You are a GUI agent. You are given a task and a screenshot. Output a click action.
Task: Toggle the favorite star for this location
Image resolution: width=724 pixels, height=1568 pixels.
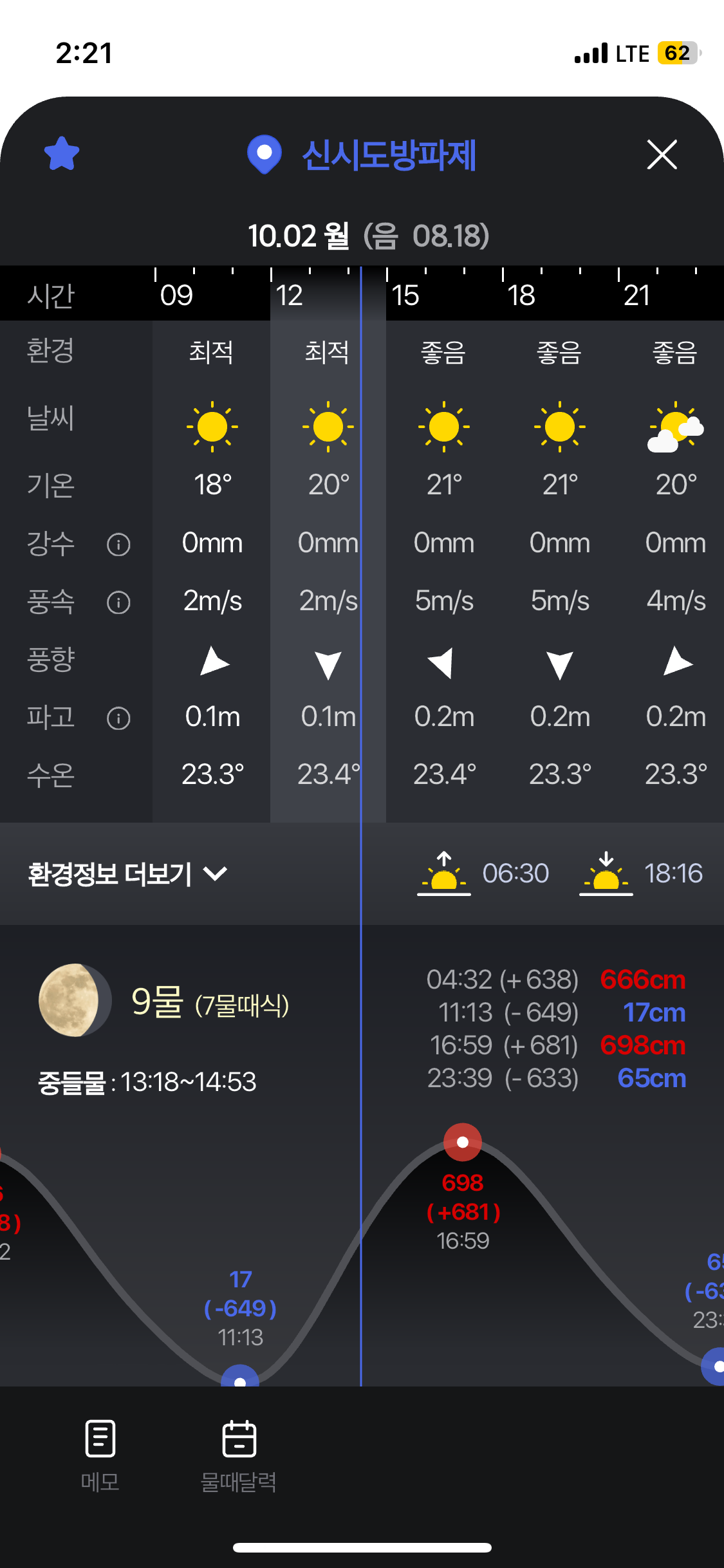point(62,154)
